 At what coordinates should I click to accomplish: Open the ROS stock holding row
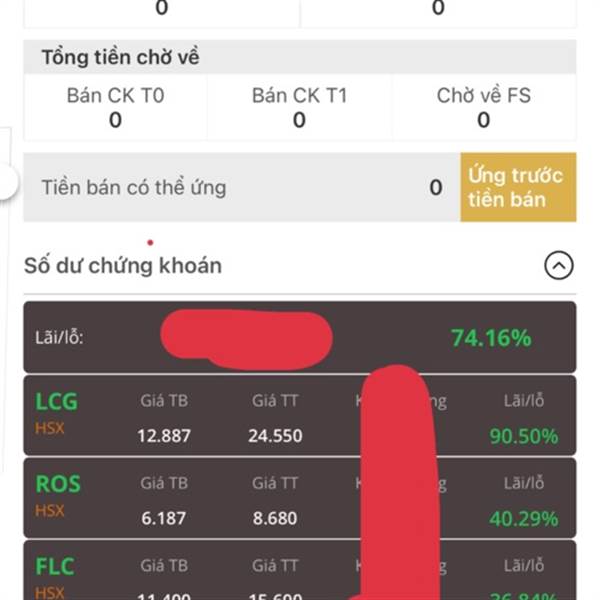tap(300, 498)
